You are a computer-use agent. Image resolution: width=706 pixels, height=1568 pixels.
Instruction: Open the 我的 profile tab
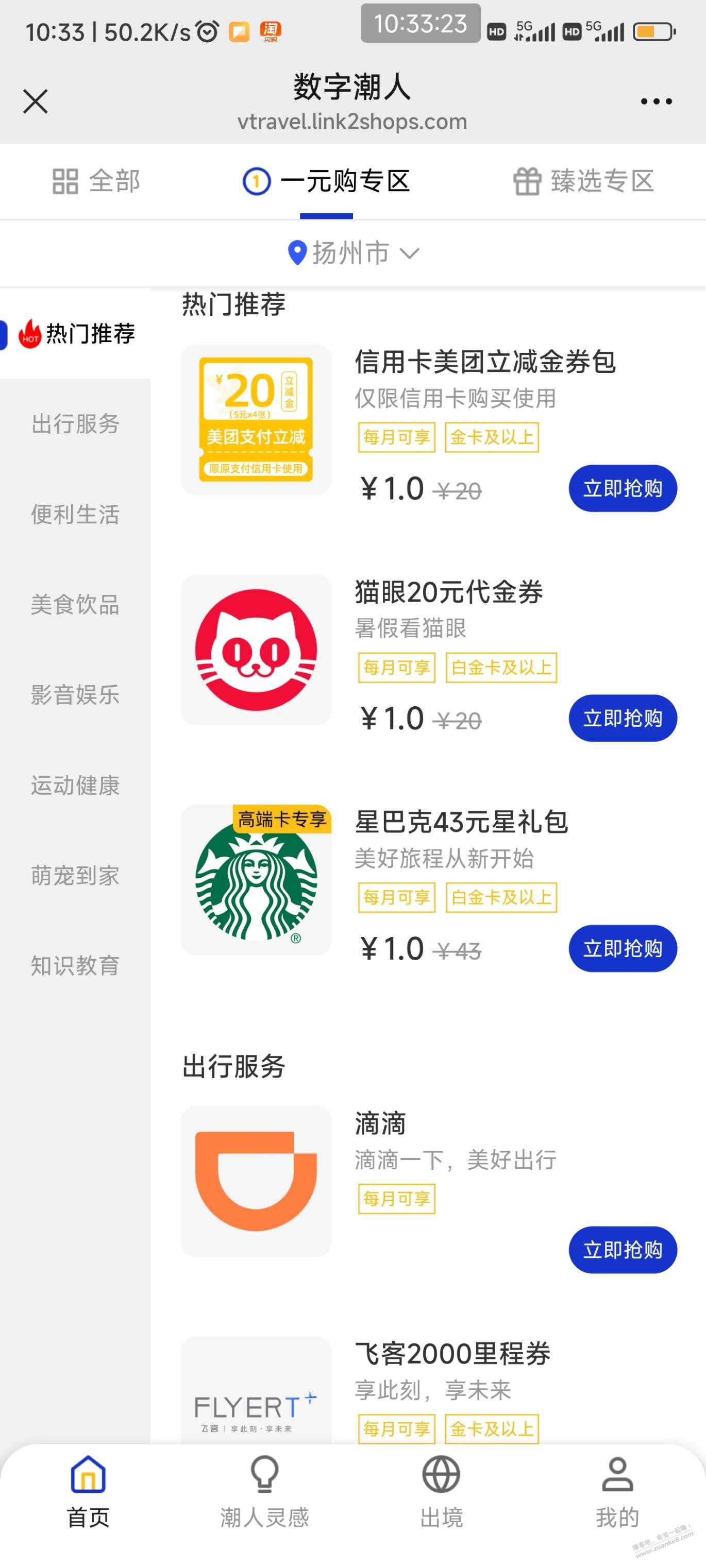tap(617, 1491)
